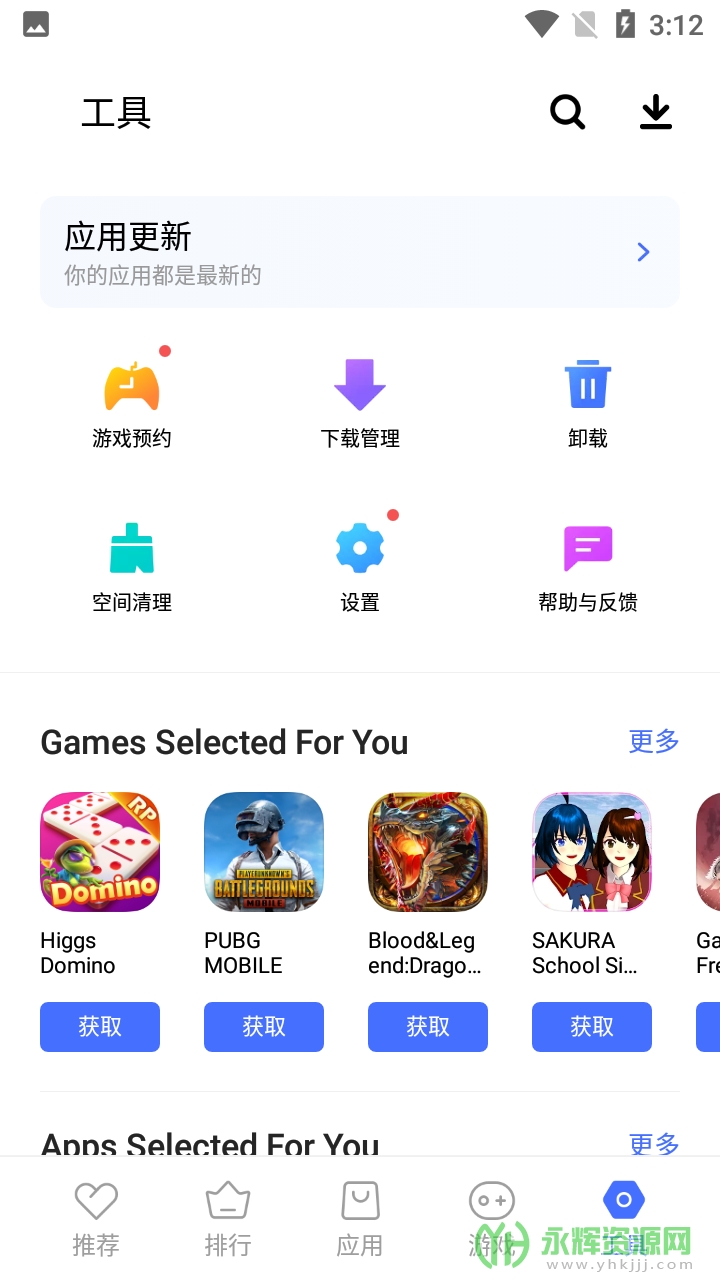
Task: Open the Higgs Domino game icon
Action: pos(100,852)
